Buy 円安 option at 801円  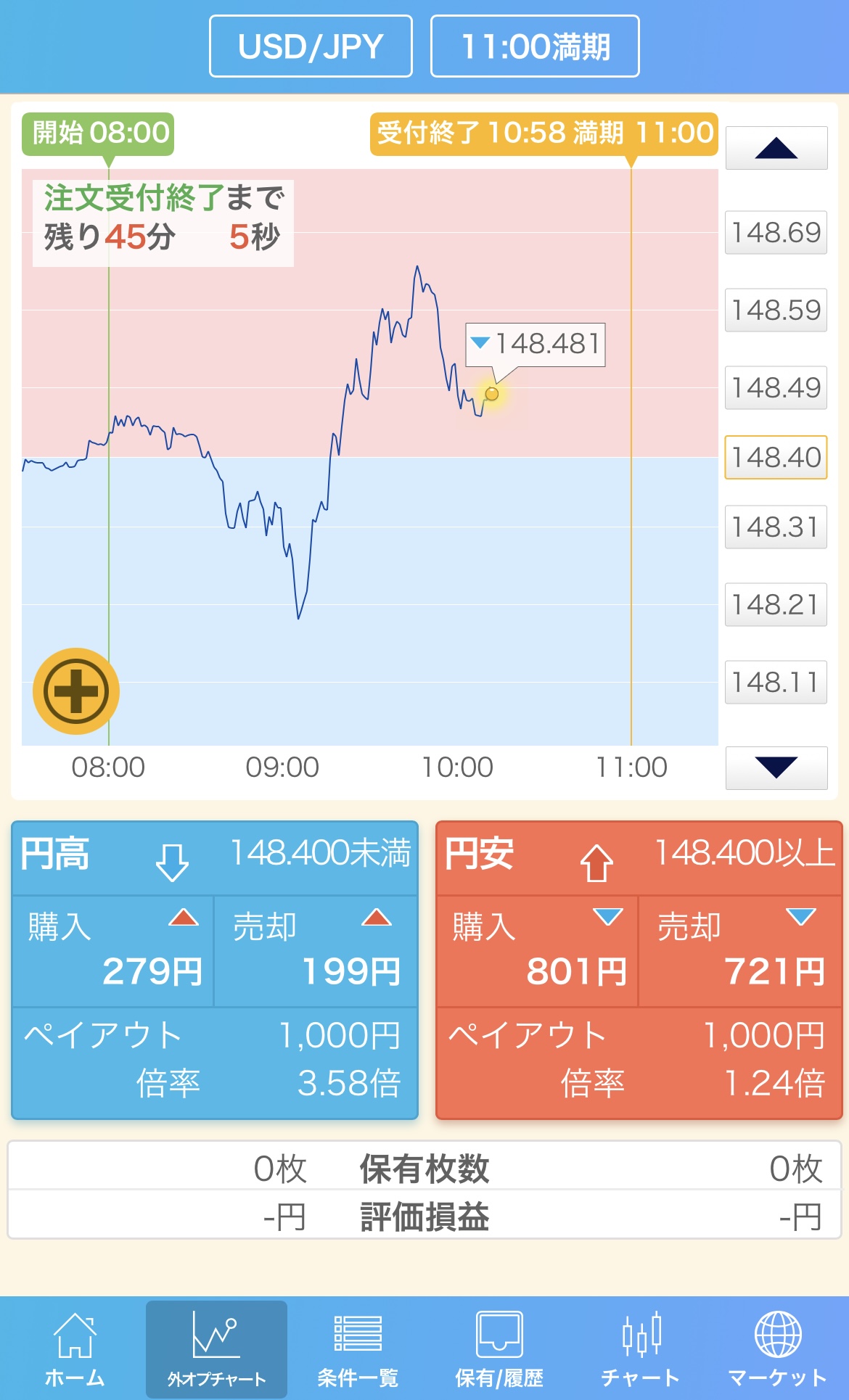(x=537, y=951)
